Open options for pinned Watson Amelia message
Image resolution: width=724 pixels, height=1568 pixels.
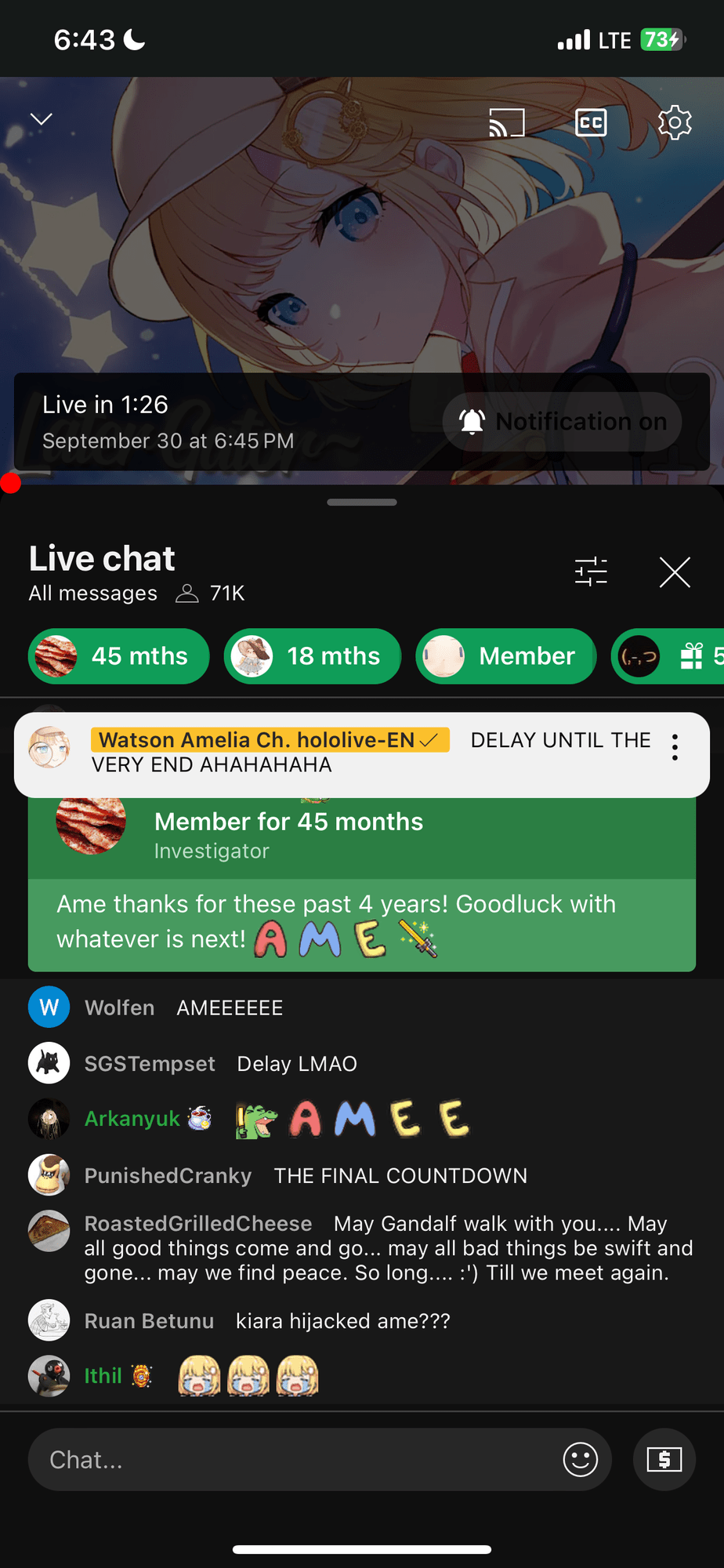click(675, 747)
